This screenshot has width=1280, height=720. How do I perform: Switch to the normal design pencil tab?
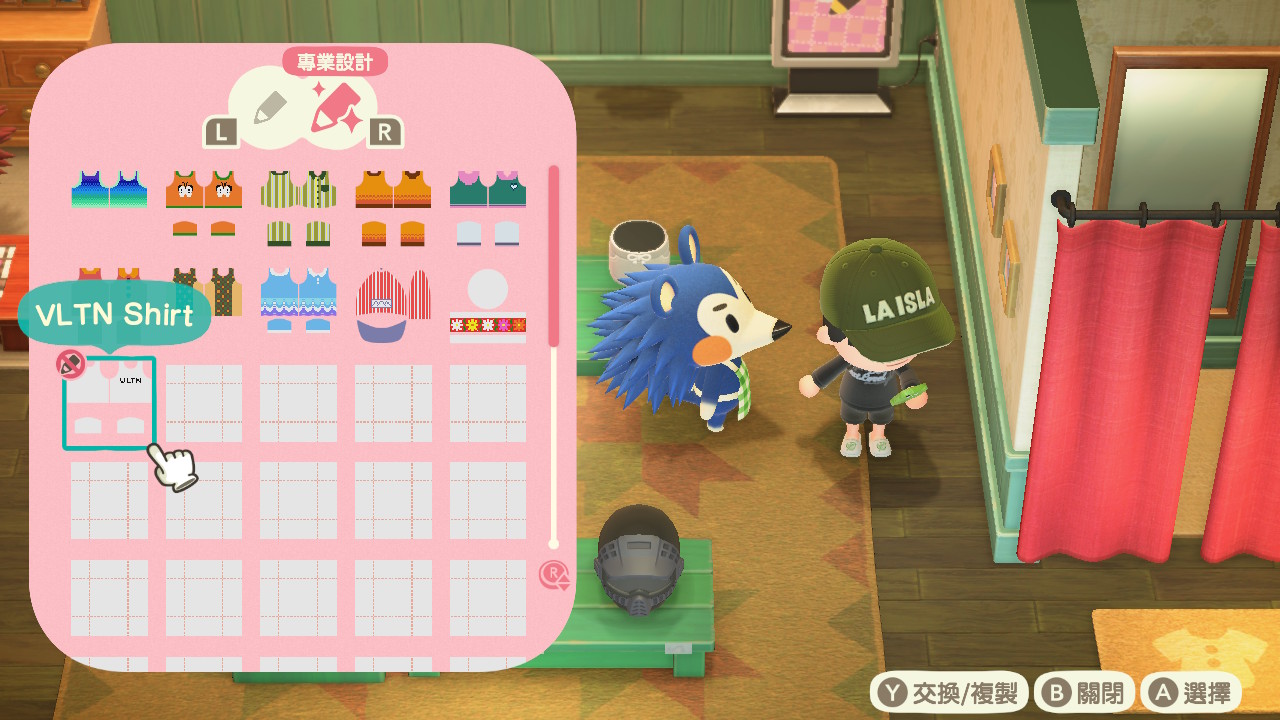[266, 108]
